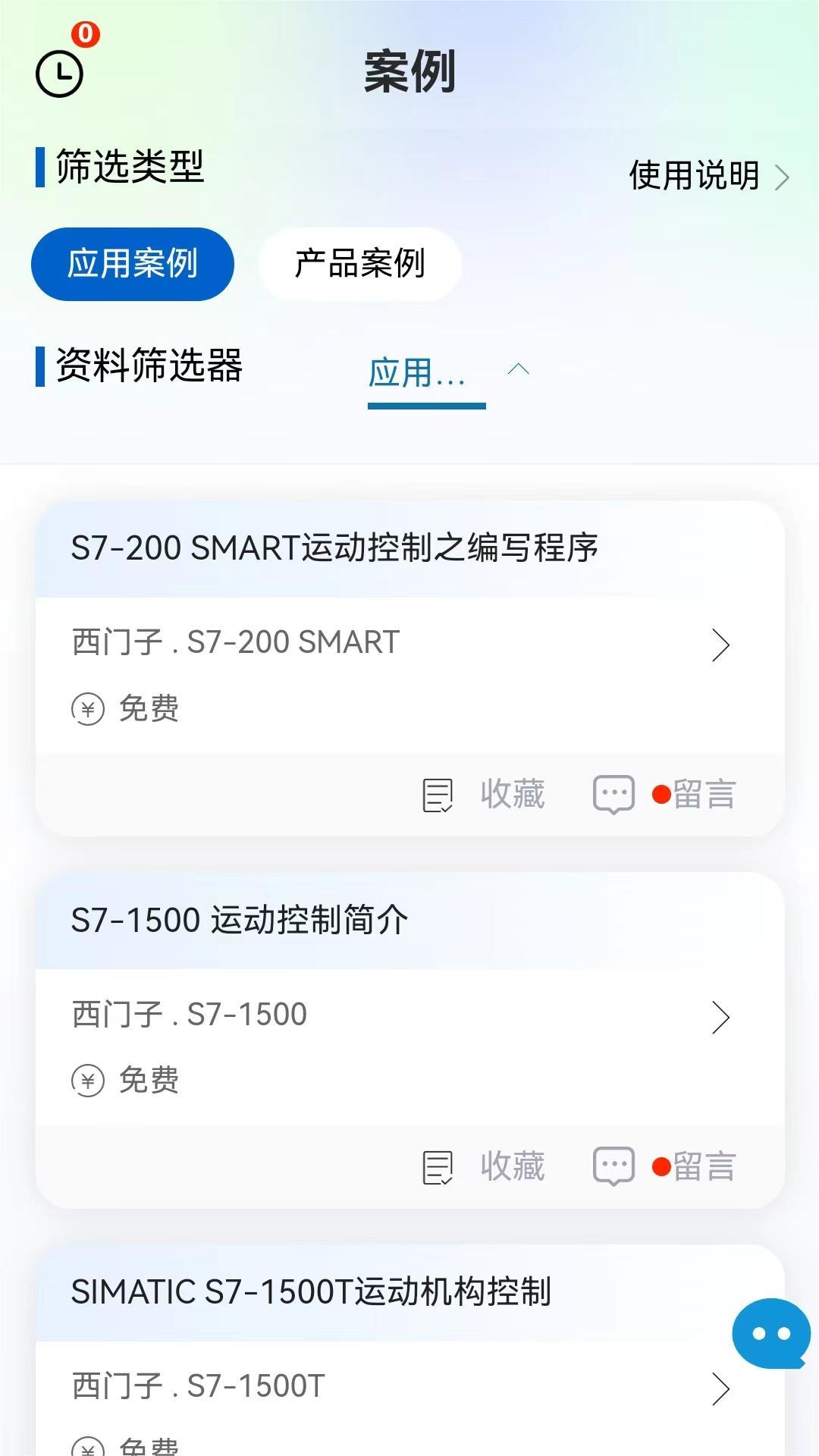
Task: Open comments icon for S7-1500 case
Action: [614, 1166]
